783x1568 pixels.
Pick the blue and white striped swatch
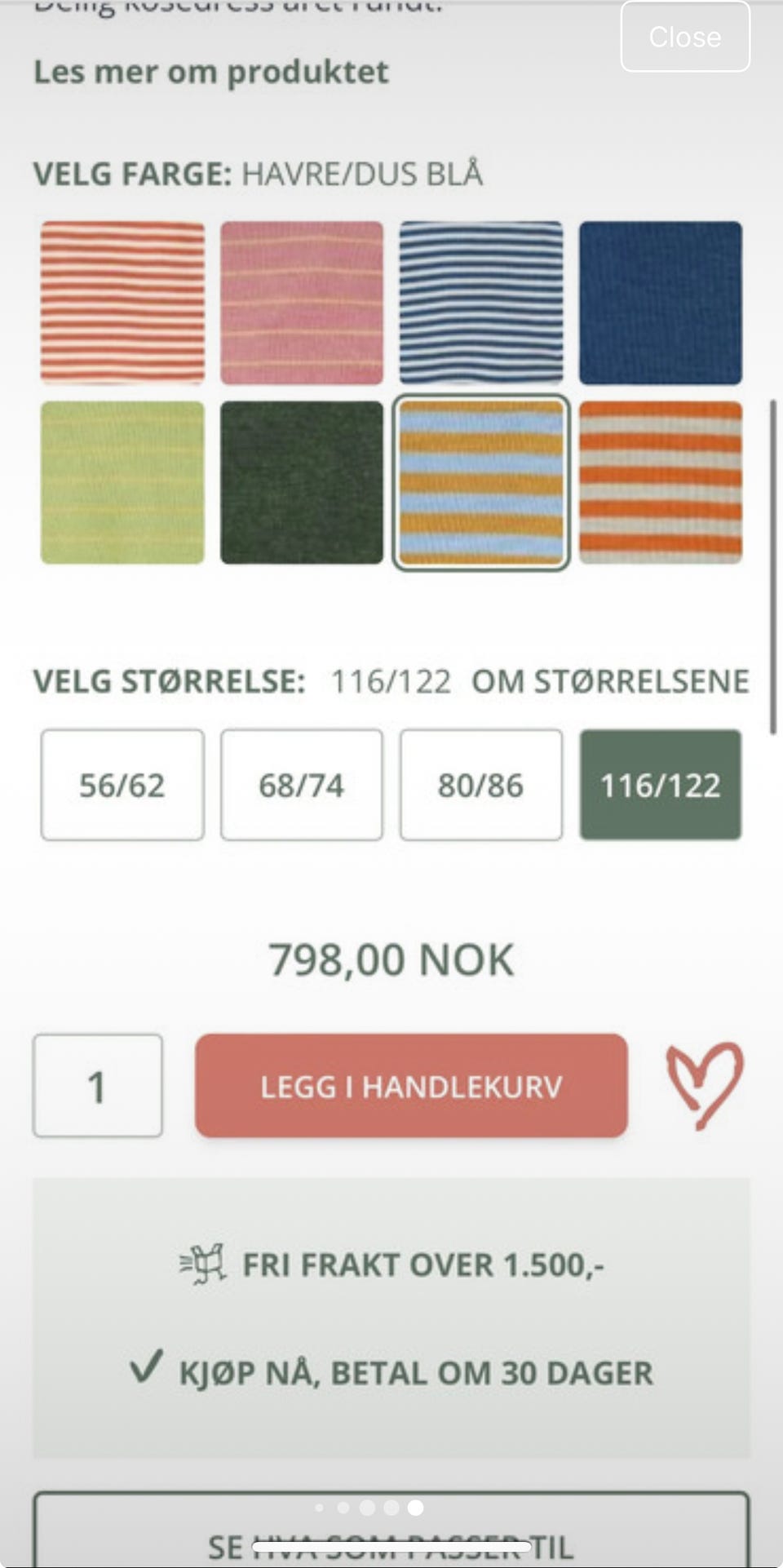point(481,302)
